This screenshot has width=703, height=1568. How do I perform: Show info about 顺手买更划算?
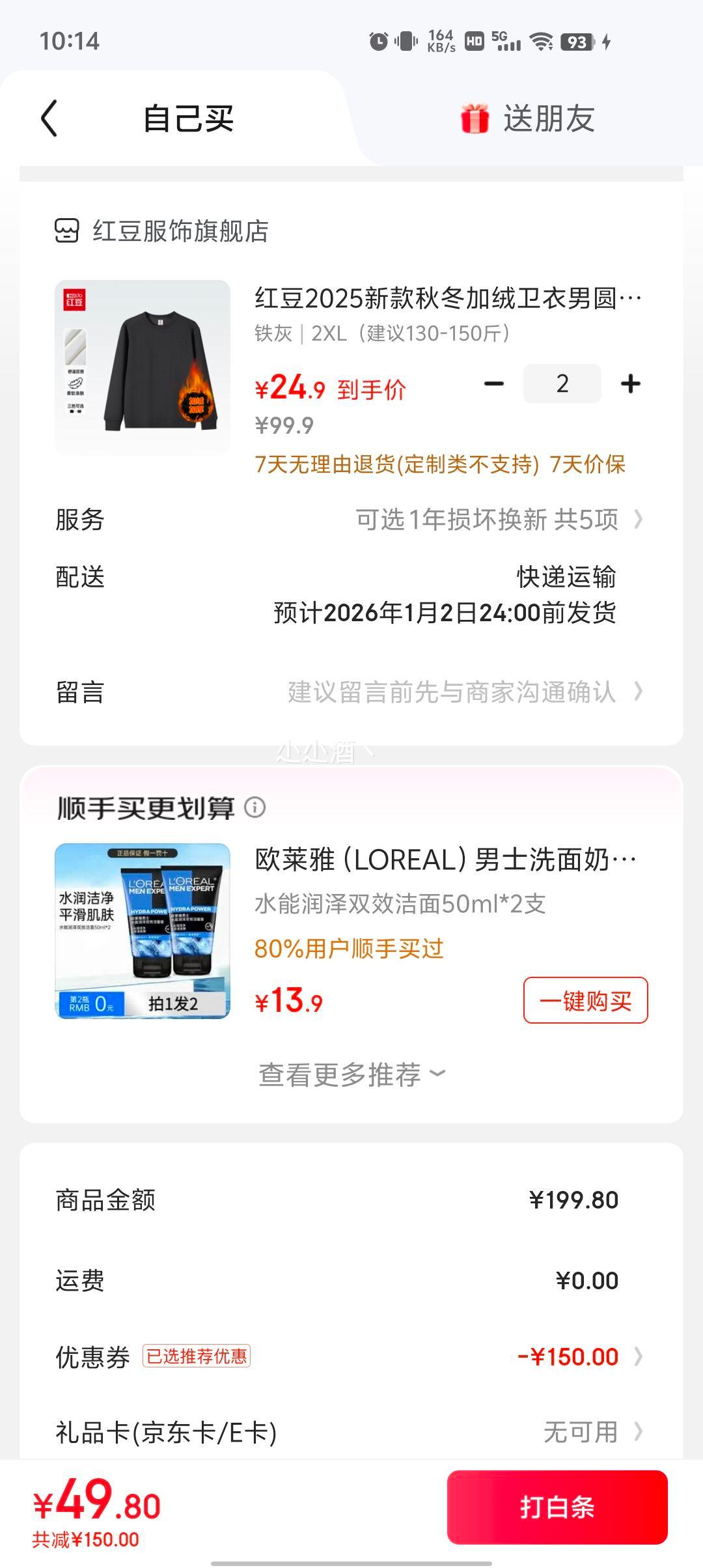click(255, 807)
